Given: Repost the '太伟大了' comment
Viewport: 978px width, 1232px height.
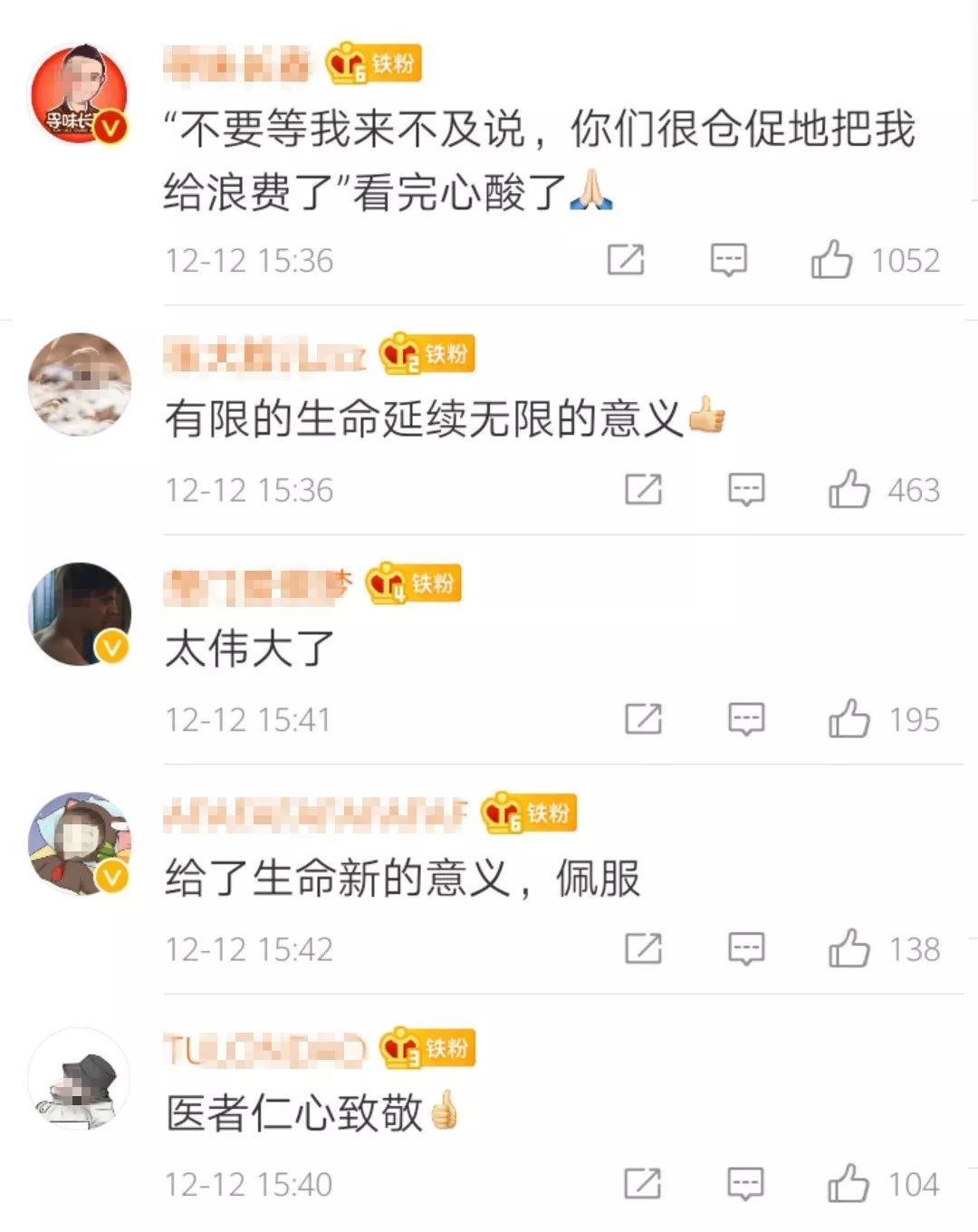Looking at the screenshot, I should point(643,719).
